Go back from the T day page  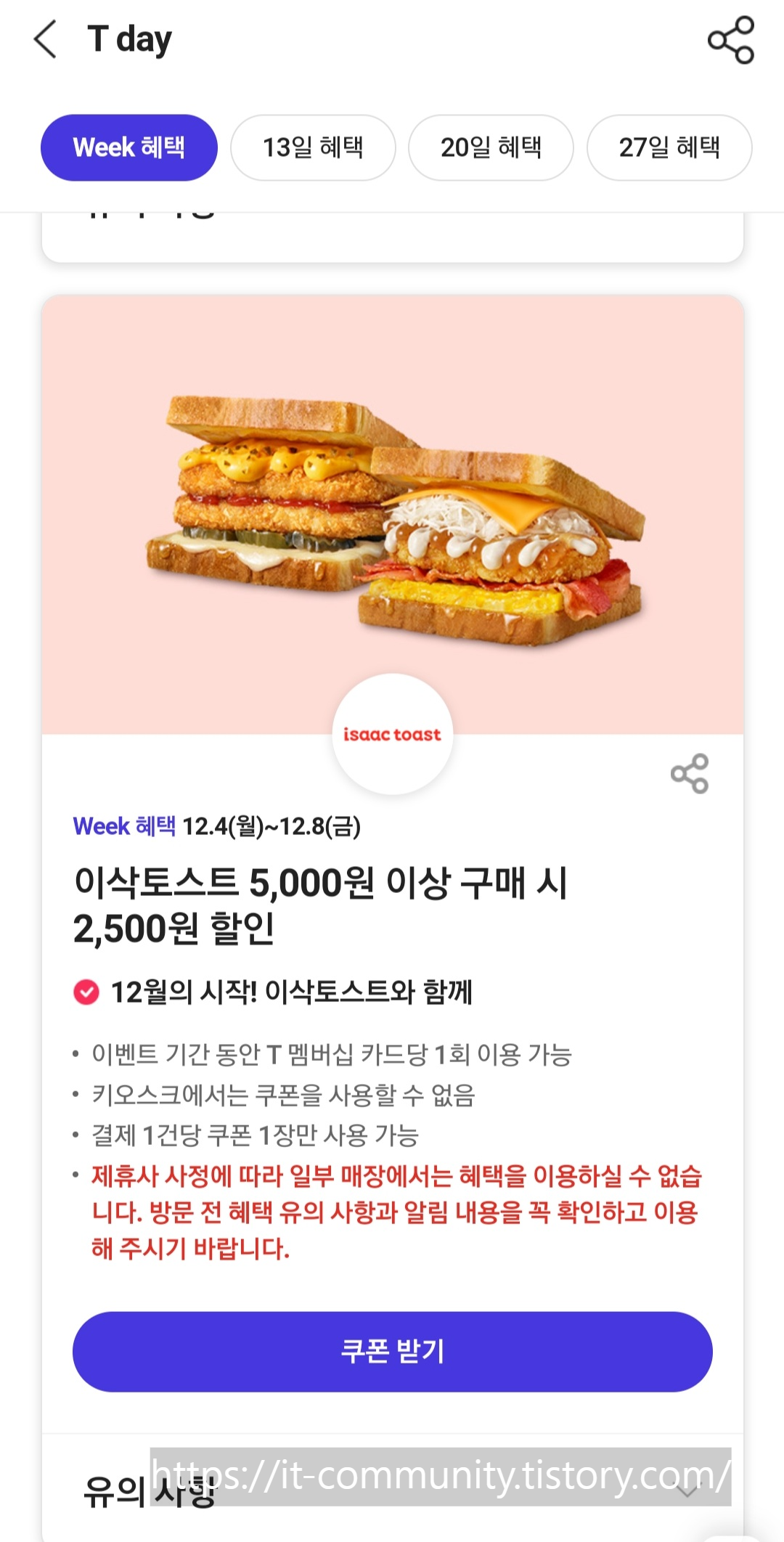45,39
